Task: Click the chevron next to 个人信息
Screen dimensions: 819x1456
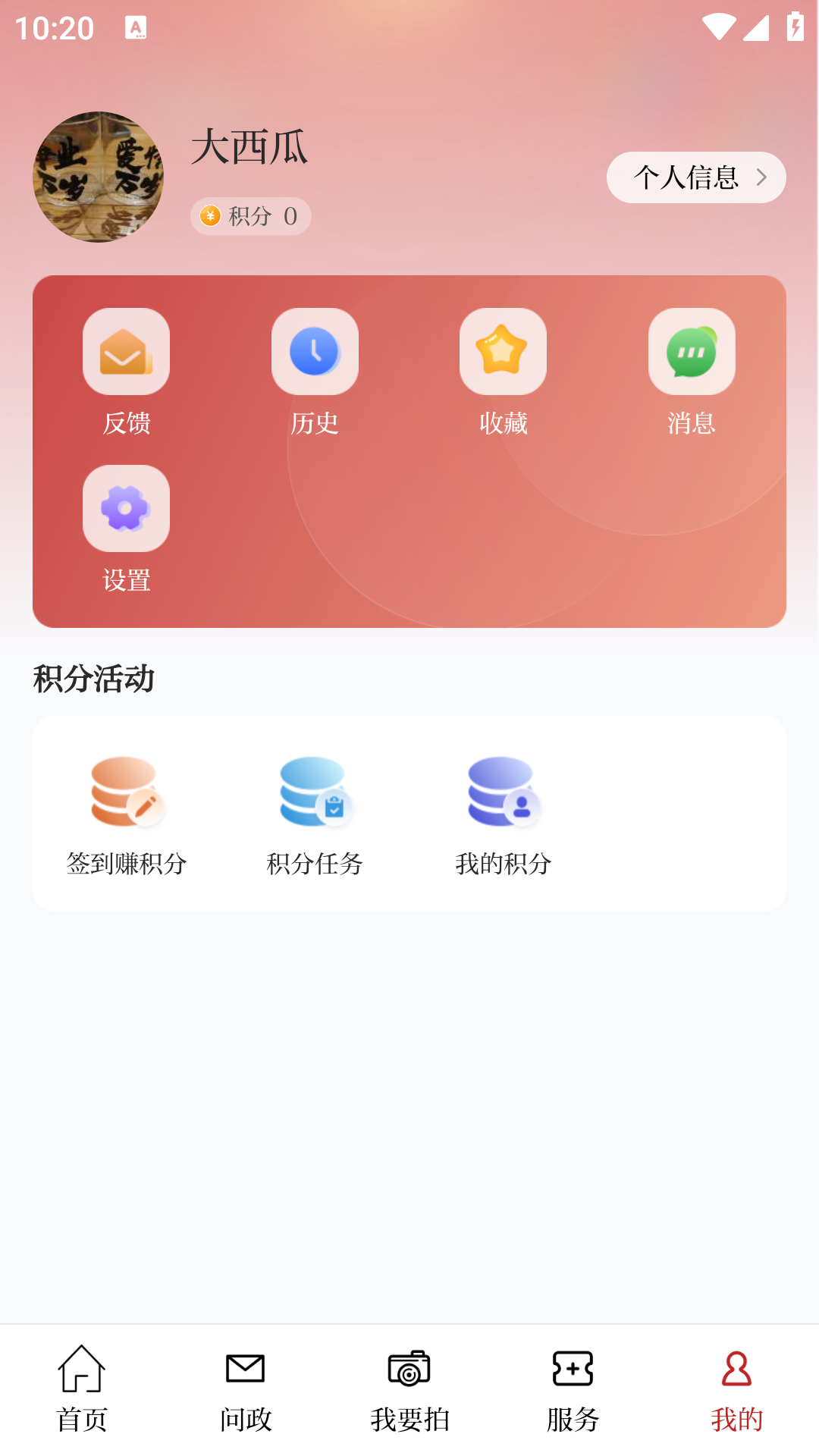Action: point(763,177)
